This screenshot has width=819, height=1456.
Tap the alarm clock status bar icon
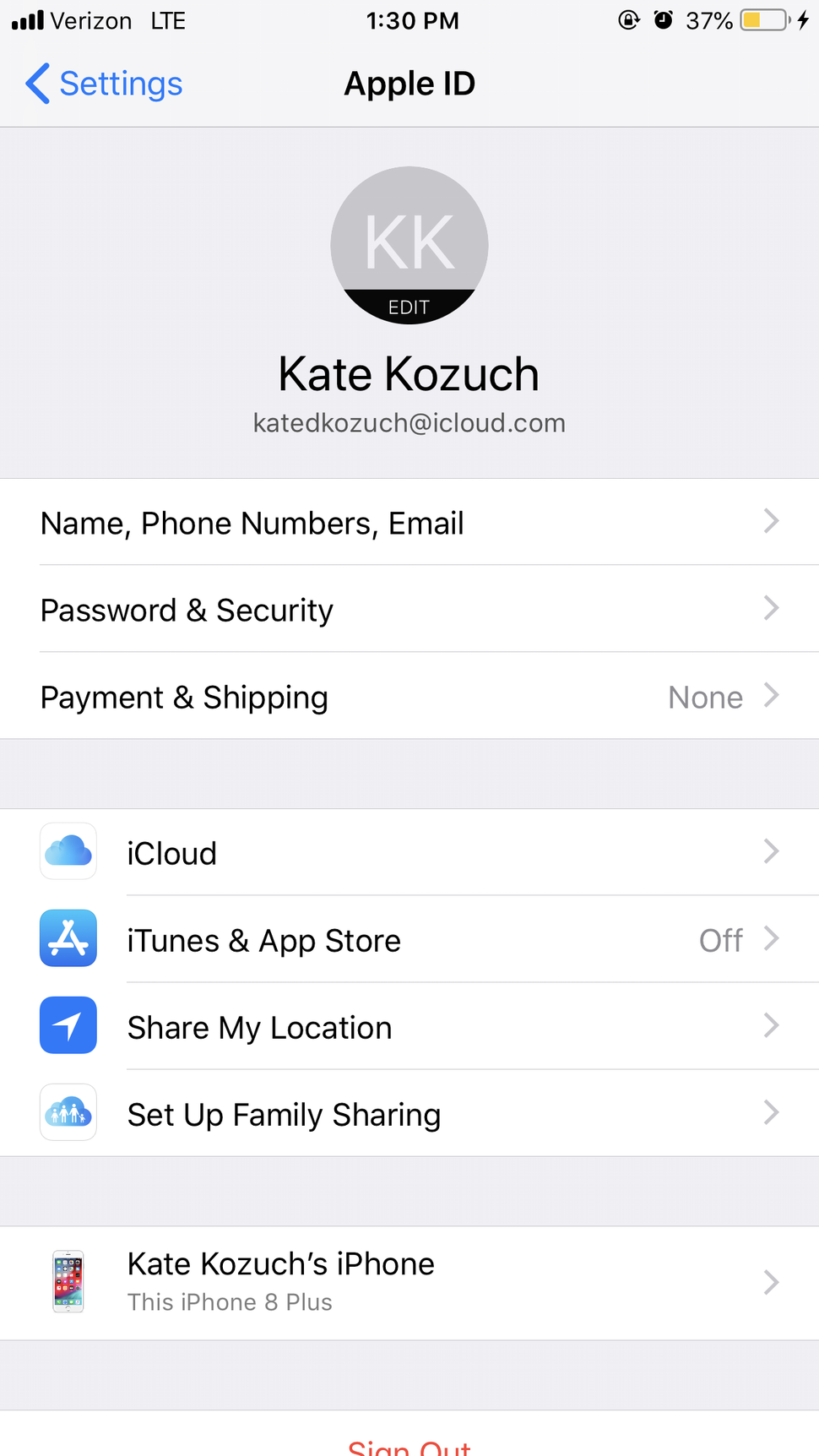664,20
